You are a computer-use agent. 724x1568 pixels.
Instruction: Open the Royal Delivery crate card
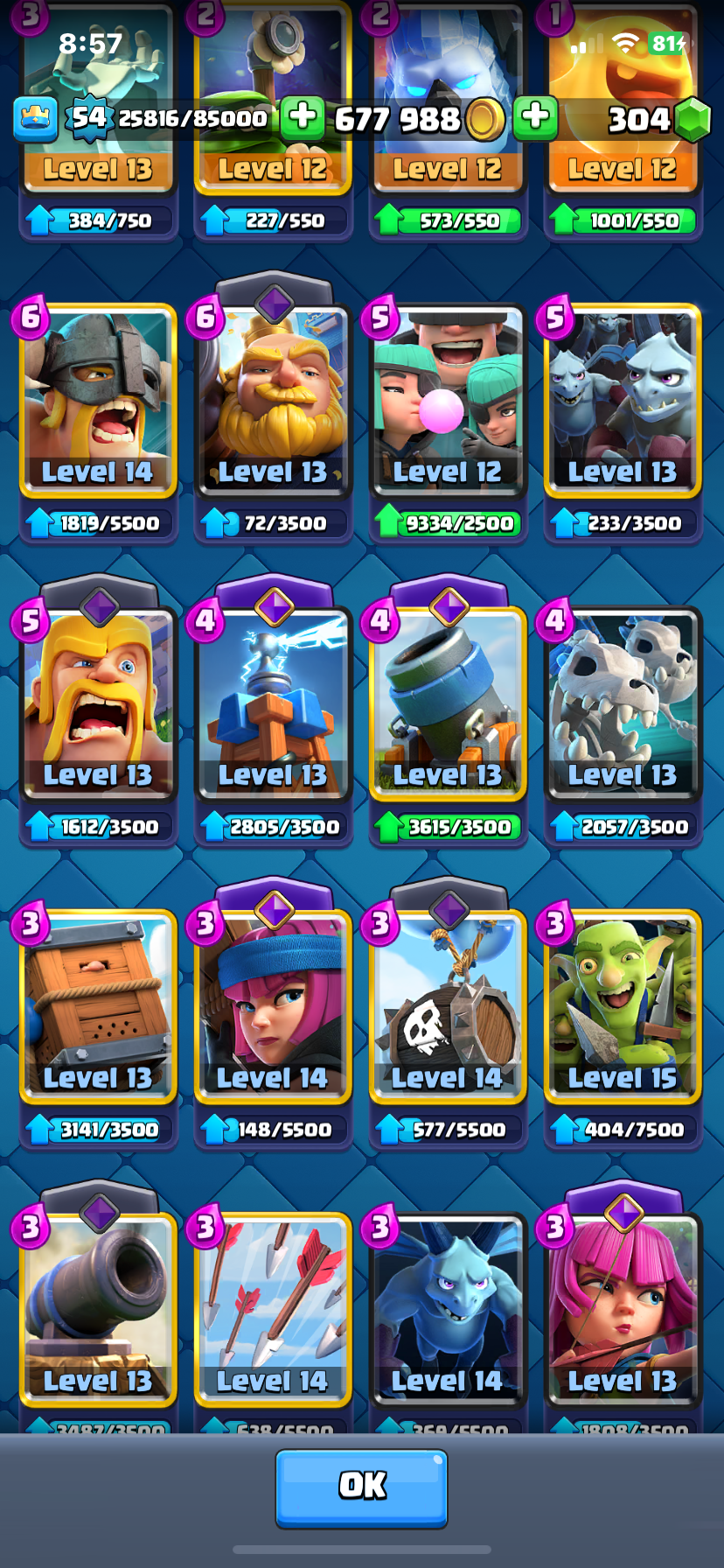(98, 1006)
